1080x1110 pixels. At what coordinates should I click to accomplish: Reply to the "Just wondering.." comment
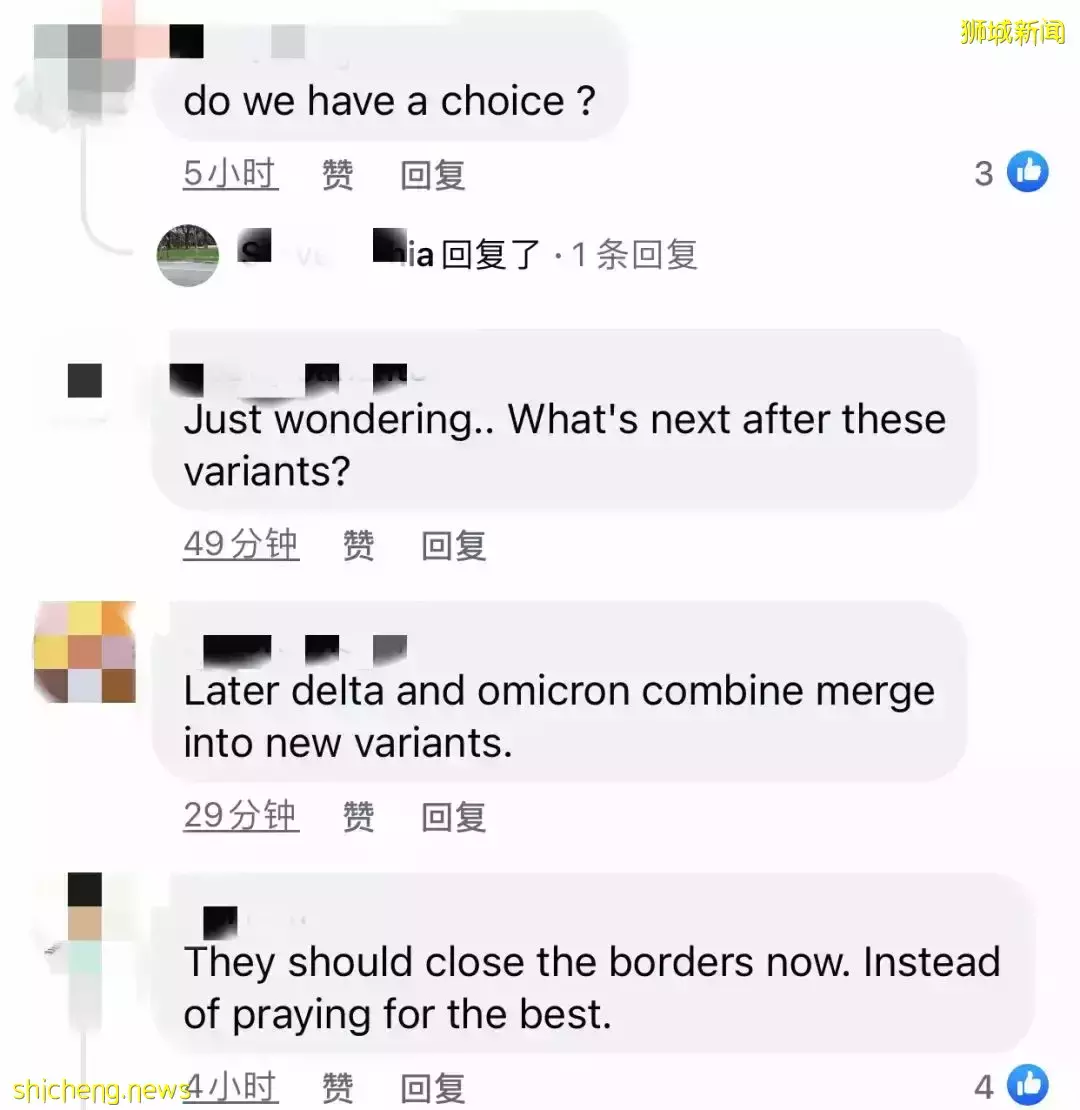(453, 546)
